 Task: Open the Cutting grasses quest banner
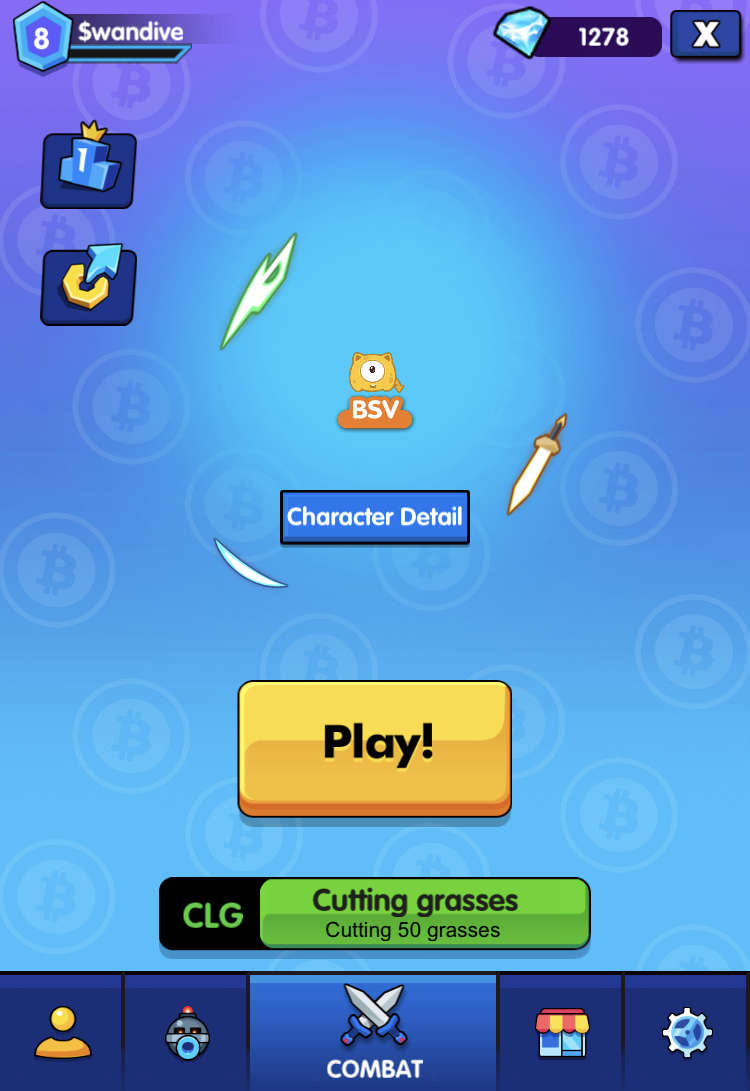click(x=375, y=913)
